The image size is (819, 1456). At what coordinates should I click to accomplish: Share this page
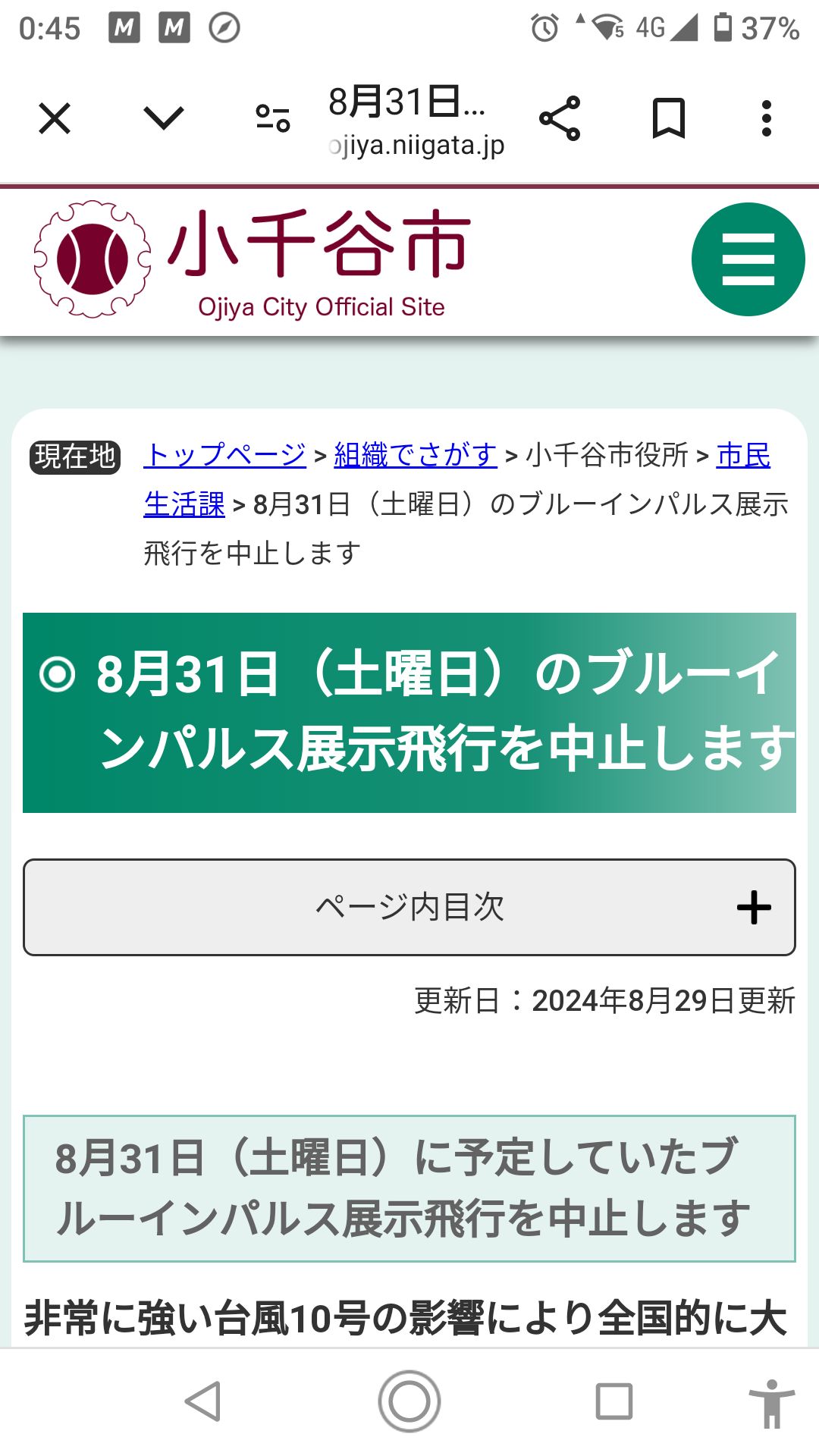(560, 118)
